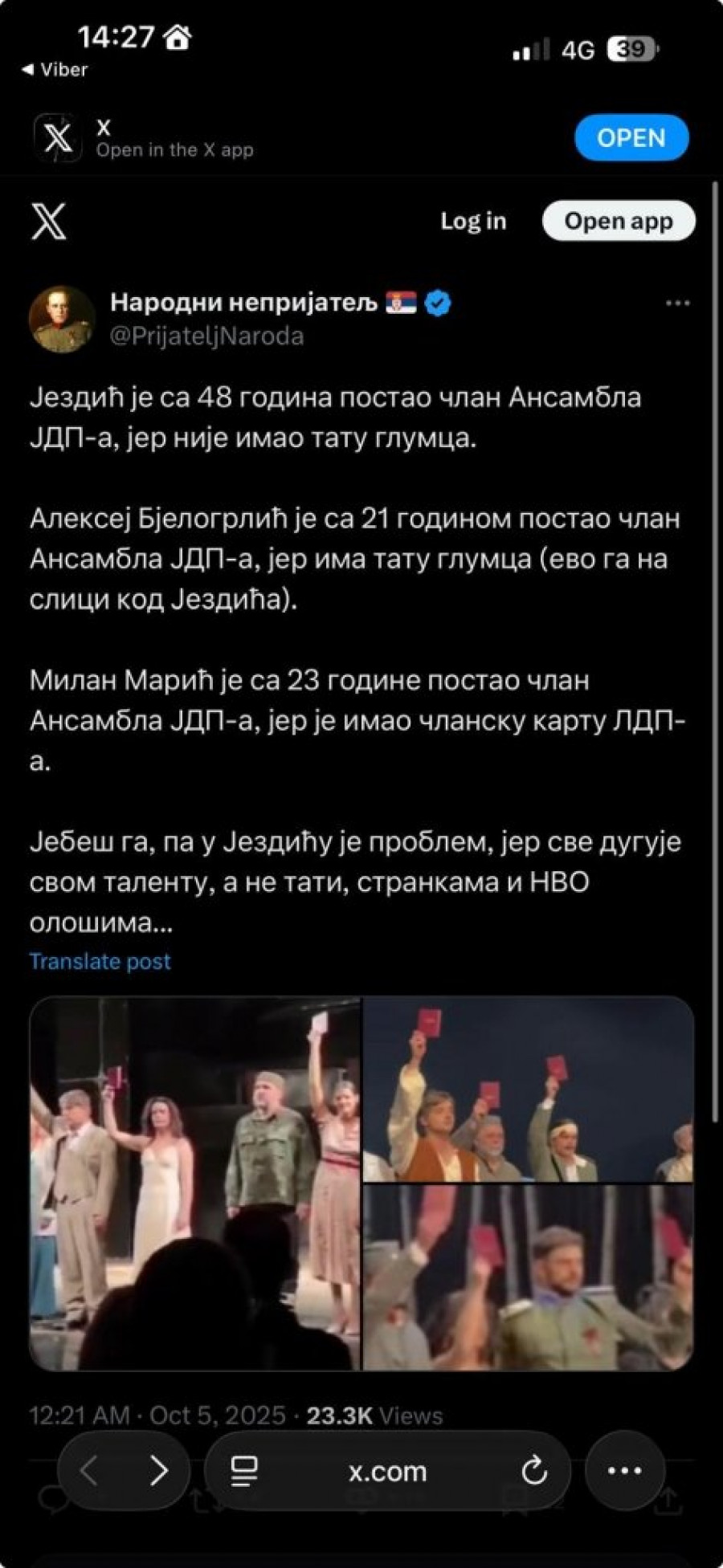Tap the x.com address bar
This screenshot has width=723, height=1568.
pyautogui.click(x=387, y=1471)
